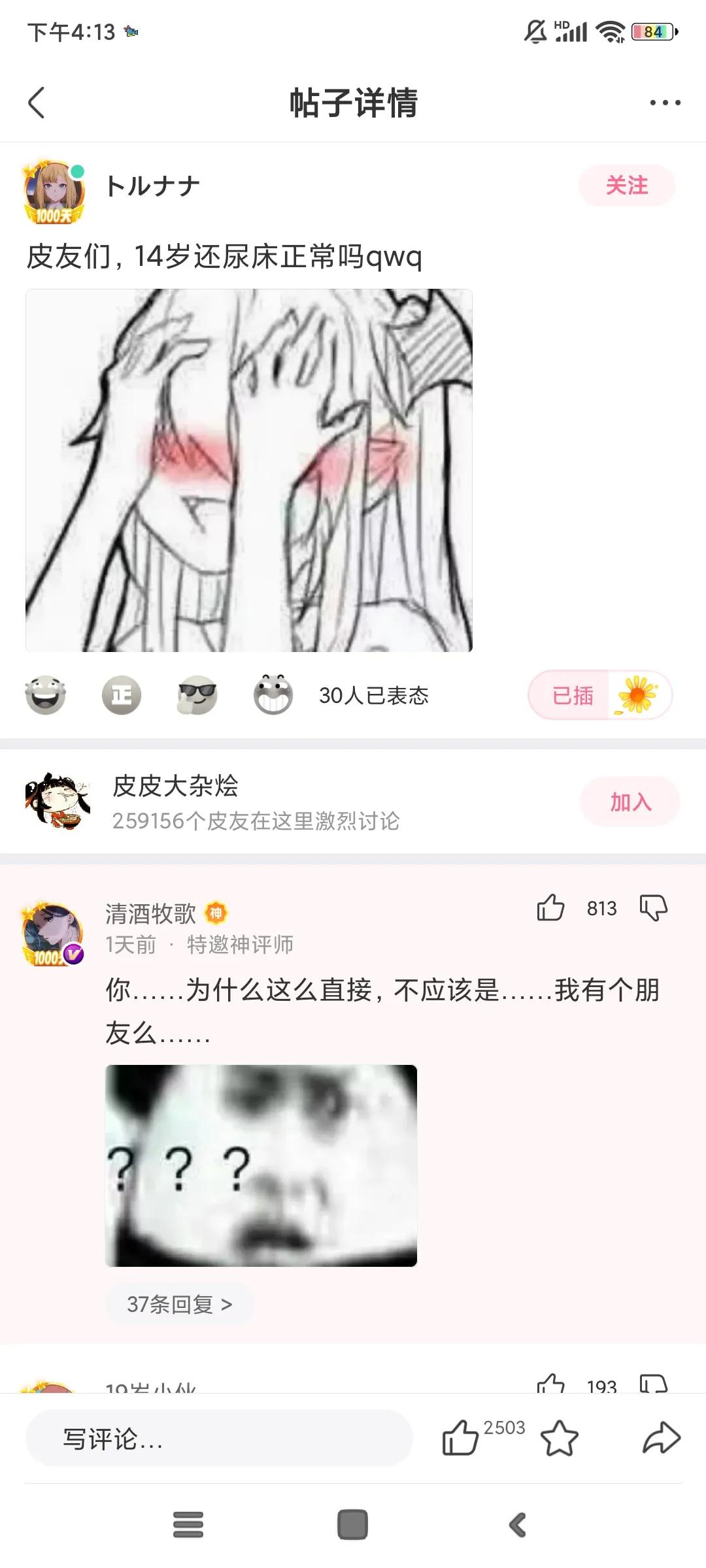Join the 皮皮大杂烩 group
706x1568 pixels.
[x=630, y=802]
